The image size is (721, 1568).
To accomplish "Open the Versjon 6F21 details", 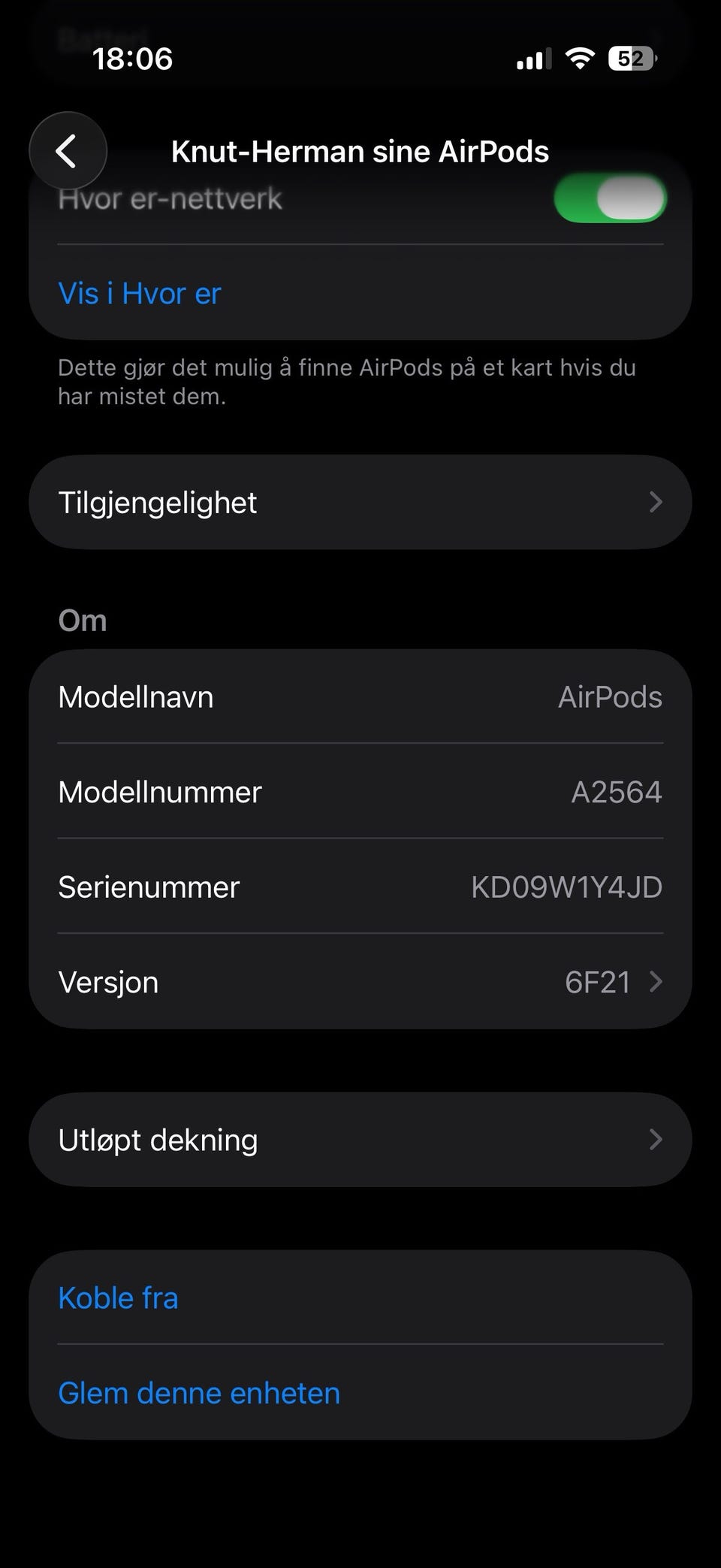I will (360, 982).
